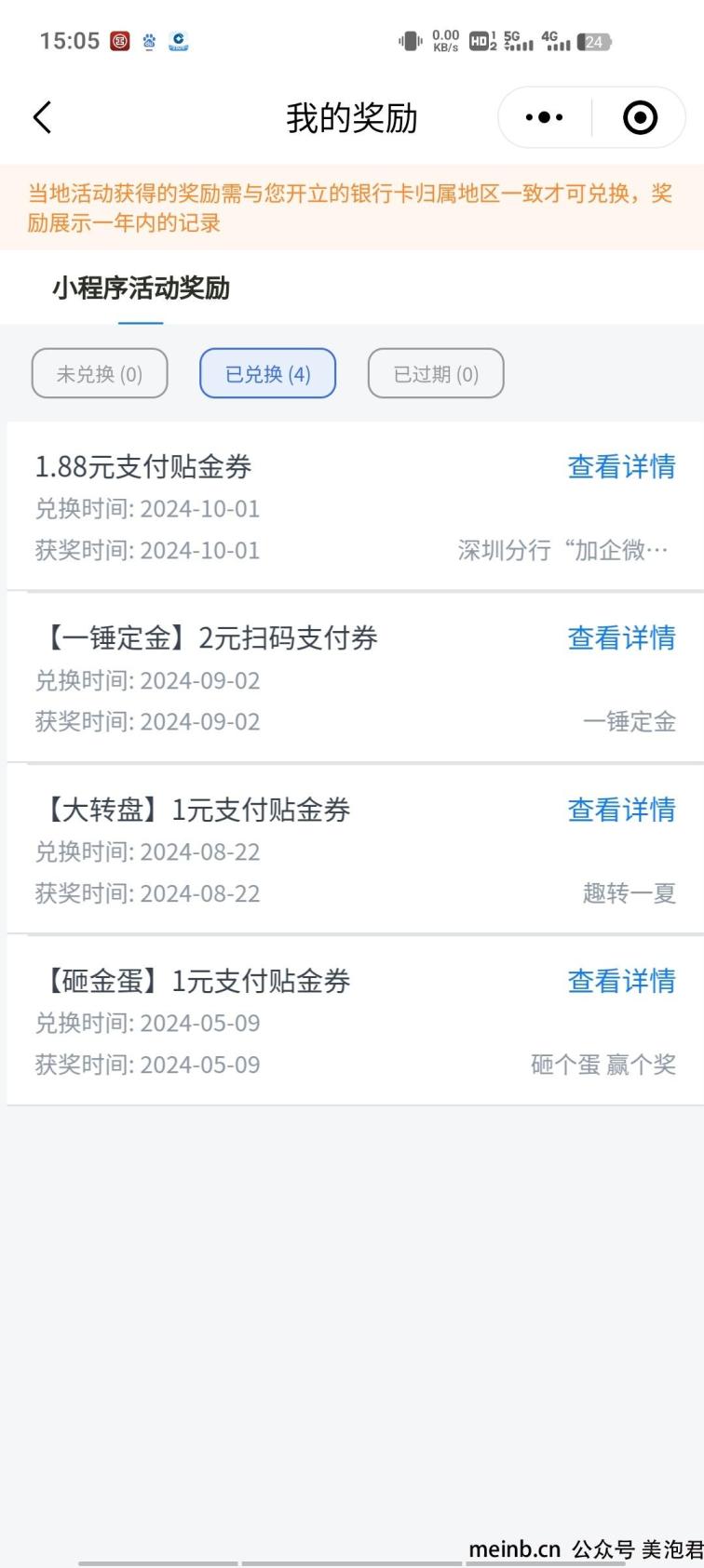
Task: See details of the 砸金蛋 1元支付贴金券
Action: (x=622, y=981)
